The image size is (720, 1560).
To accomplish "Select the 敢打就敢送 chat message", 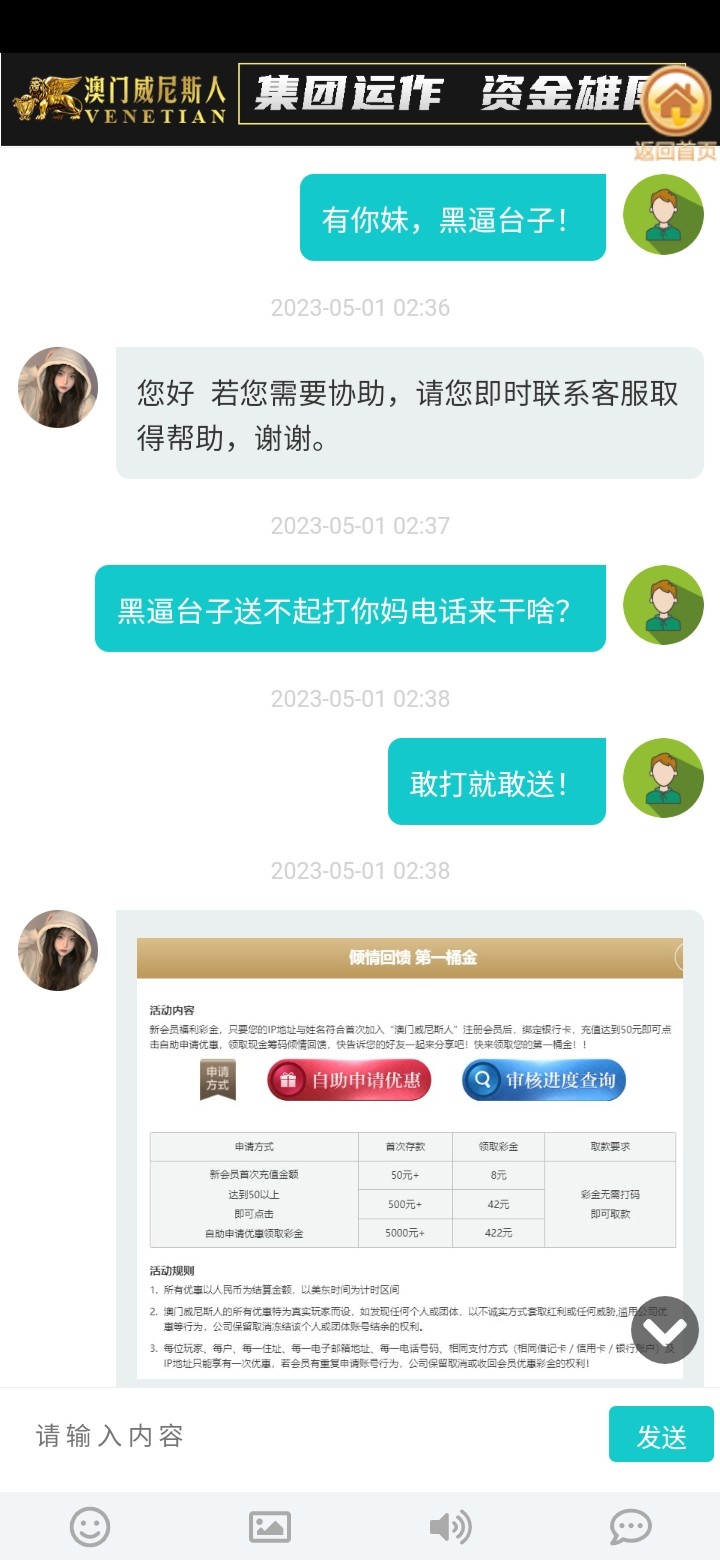I will [497, 779].
